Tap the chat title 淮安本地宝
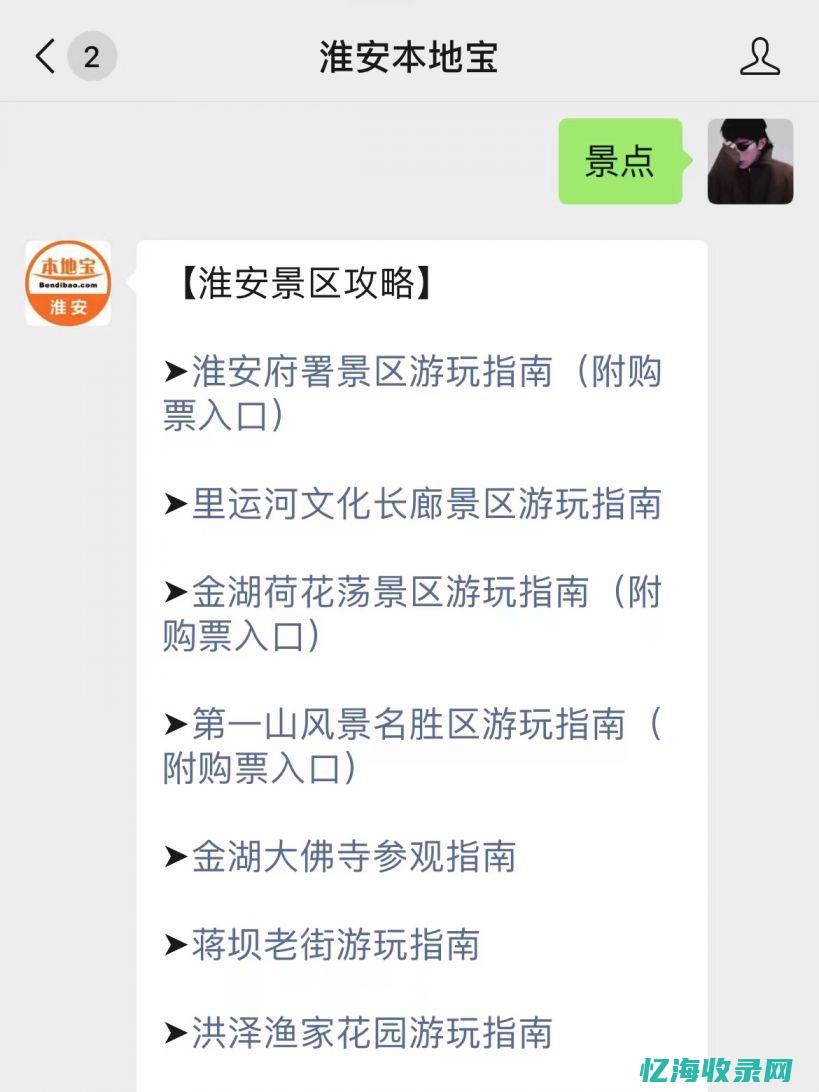Screen dimensions: 819x1092 409,57
